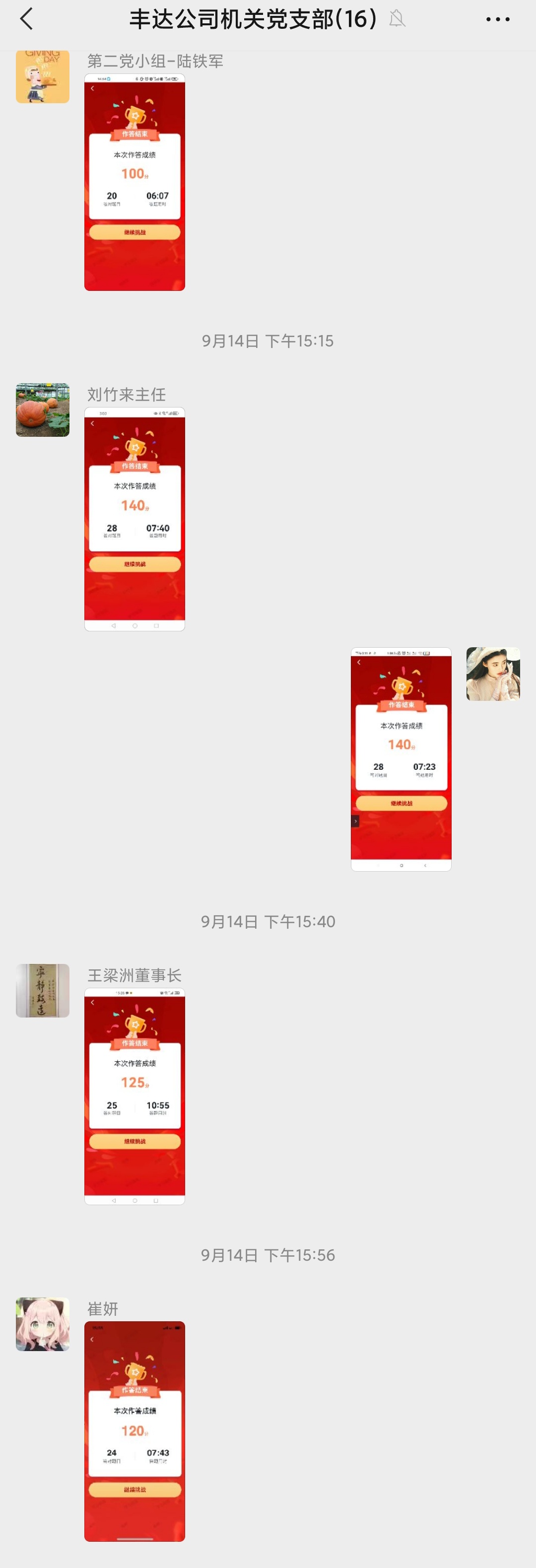536x1568 pixels.
Task: Open 王梁洲董事长's calligraphy avatar
Action: pyautogui.click(x=43, y=990)
